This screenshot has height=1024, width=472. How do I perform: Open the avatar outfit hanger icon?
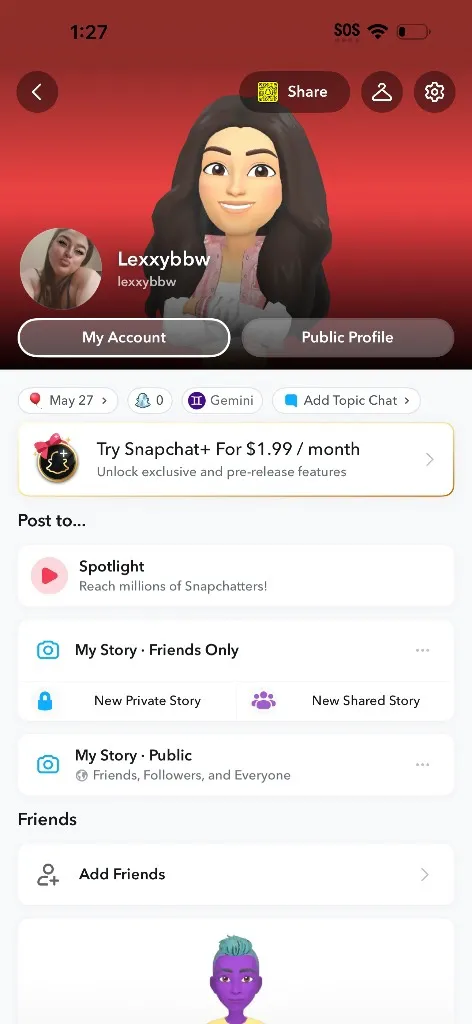382,92
